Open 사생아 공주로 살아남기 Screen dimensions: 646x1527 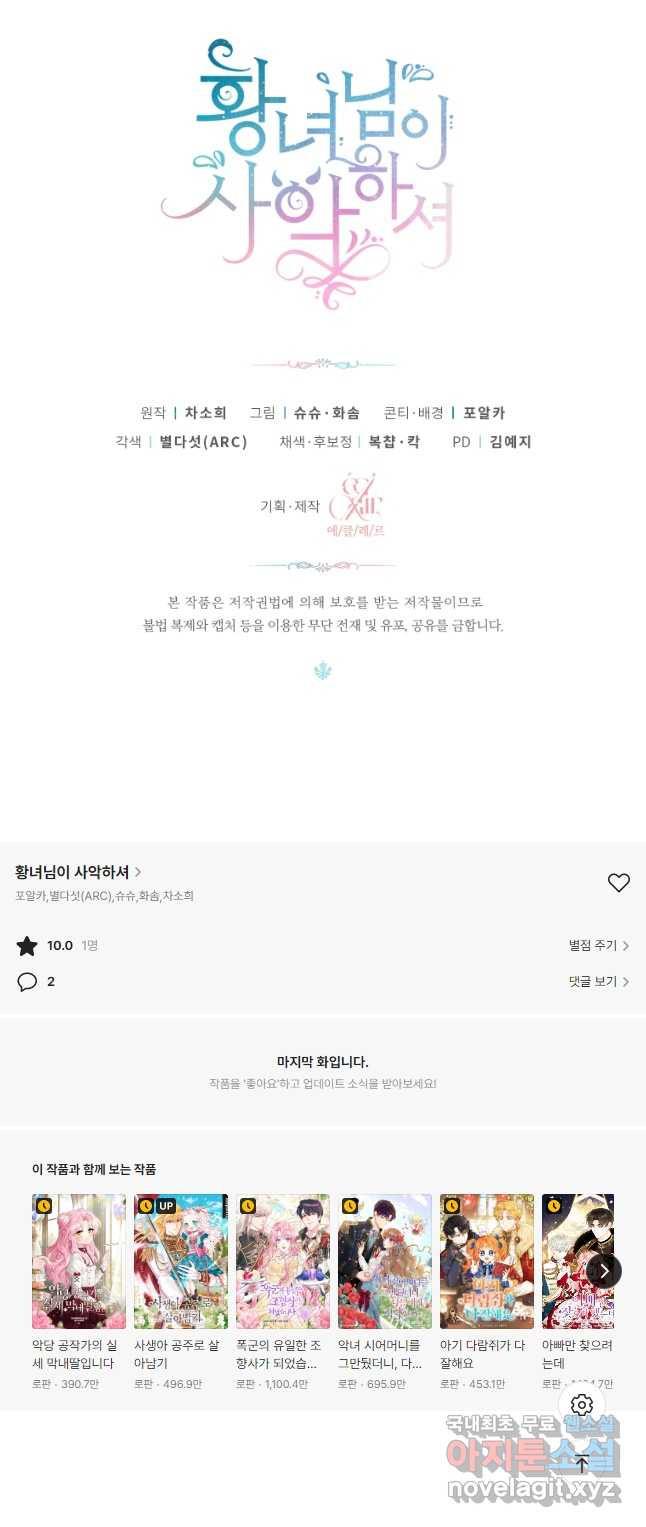tap(181, 1261)
